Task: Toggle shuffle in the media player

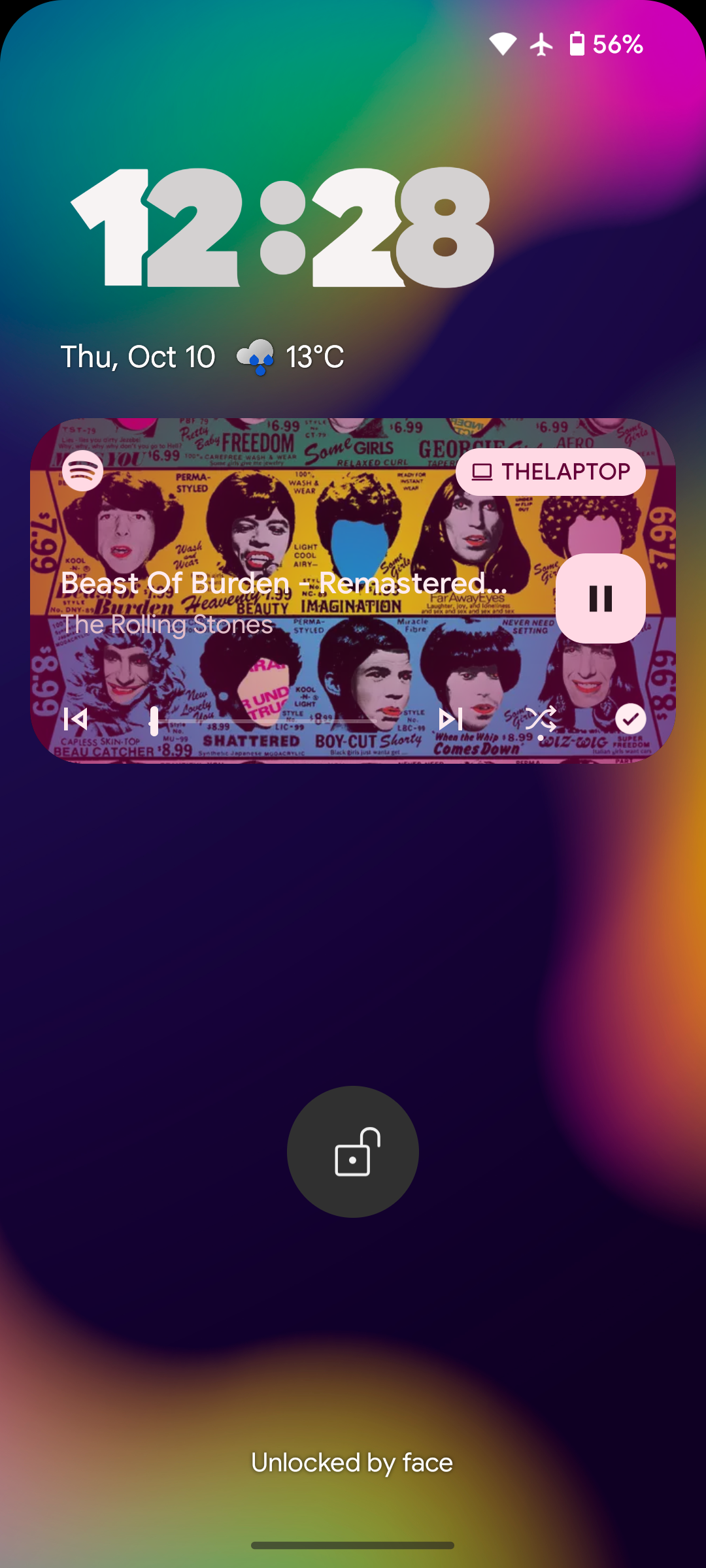Action: point(541,719)
